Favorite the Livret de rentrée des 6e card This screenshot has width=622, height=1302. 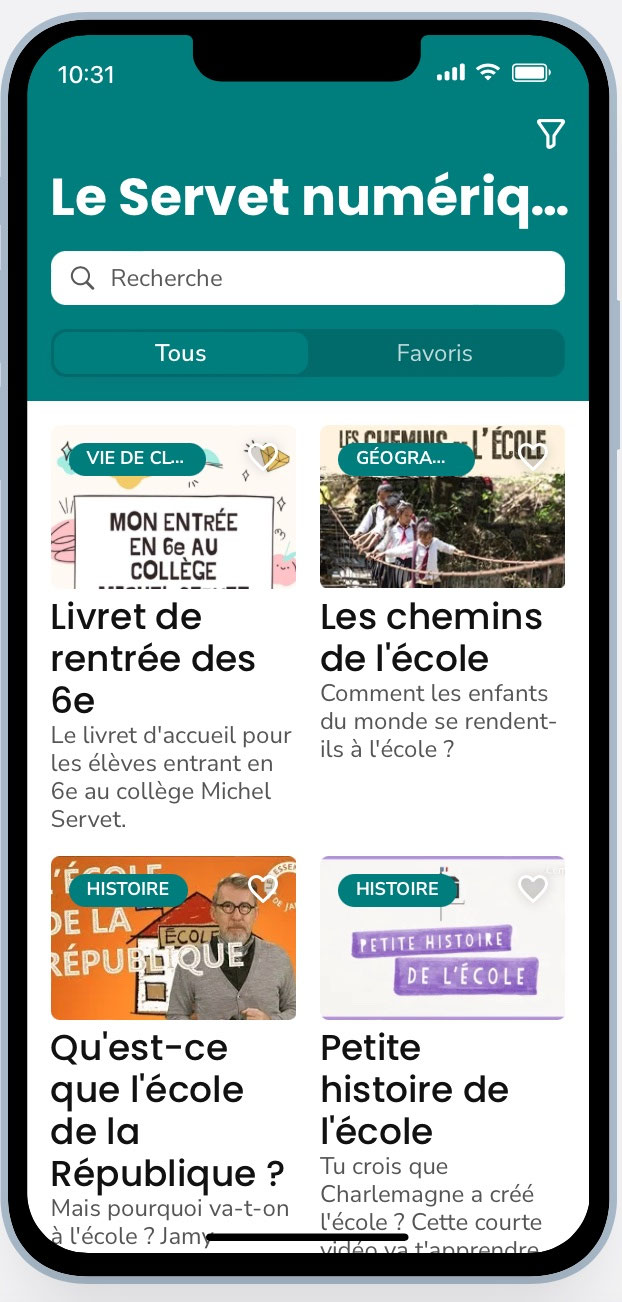pos(262,457)
